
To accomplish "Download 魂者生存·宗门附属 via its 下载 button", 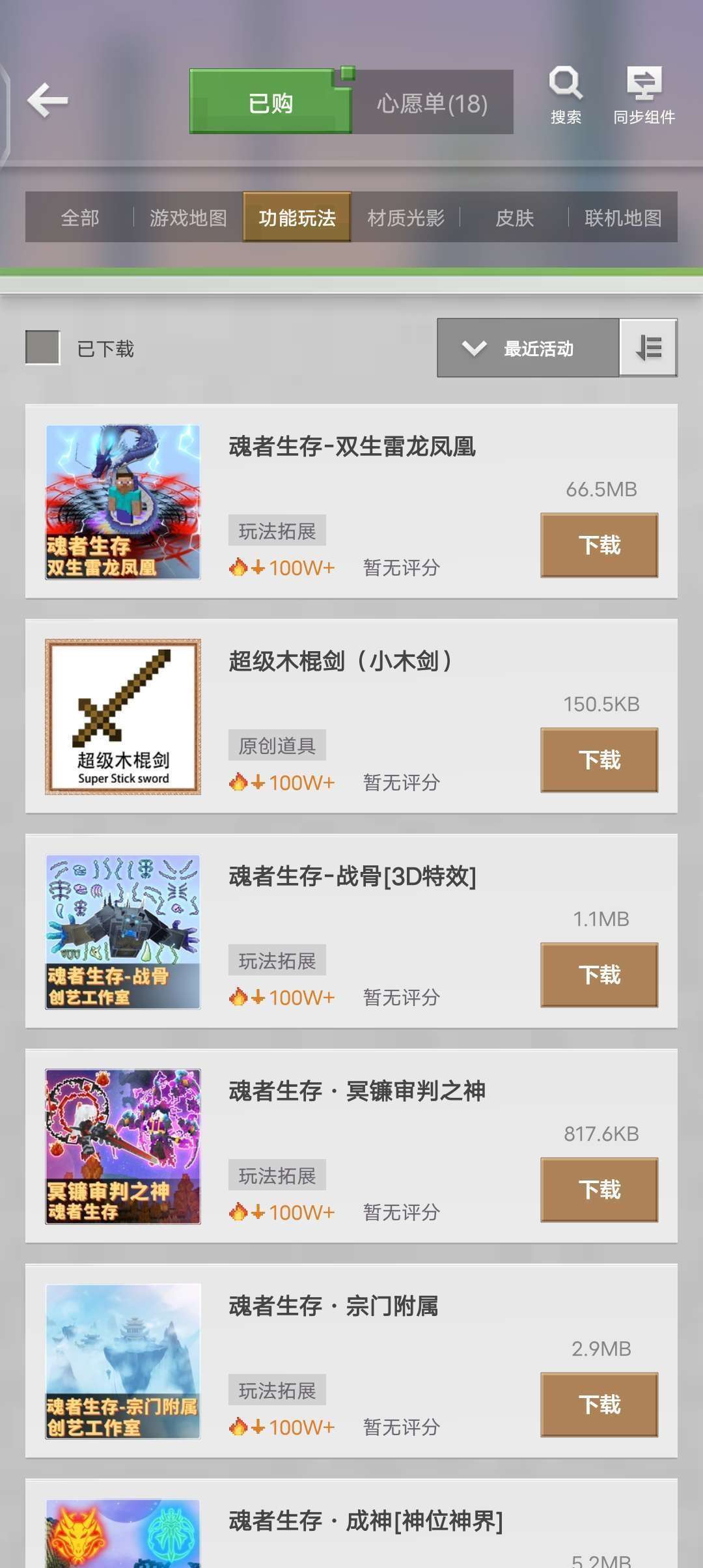I will click(599, 1405).
